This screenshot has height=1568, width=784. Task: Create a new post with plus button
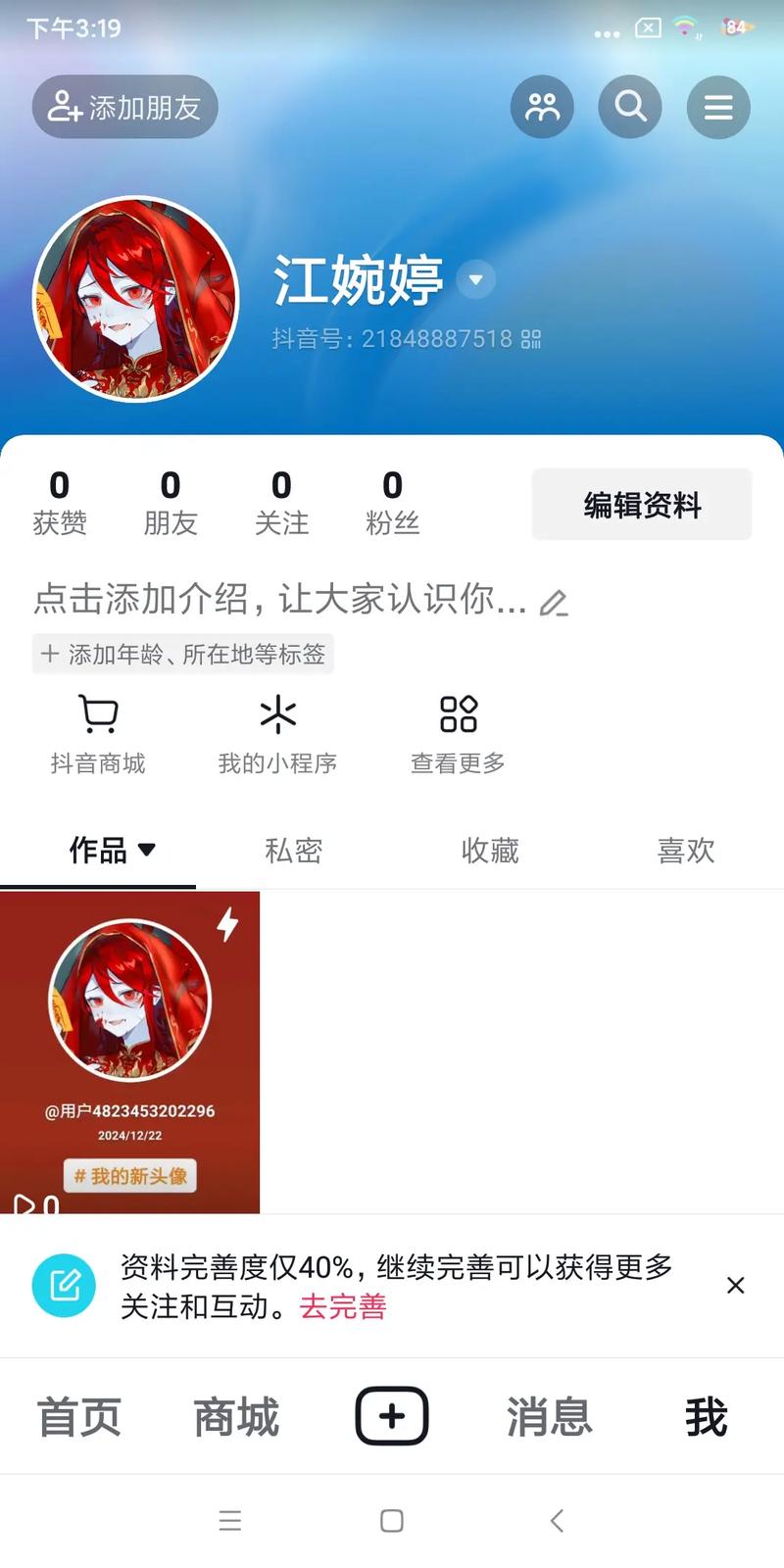[x=392, y=1416]
